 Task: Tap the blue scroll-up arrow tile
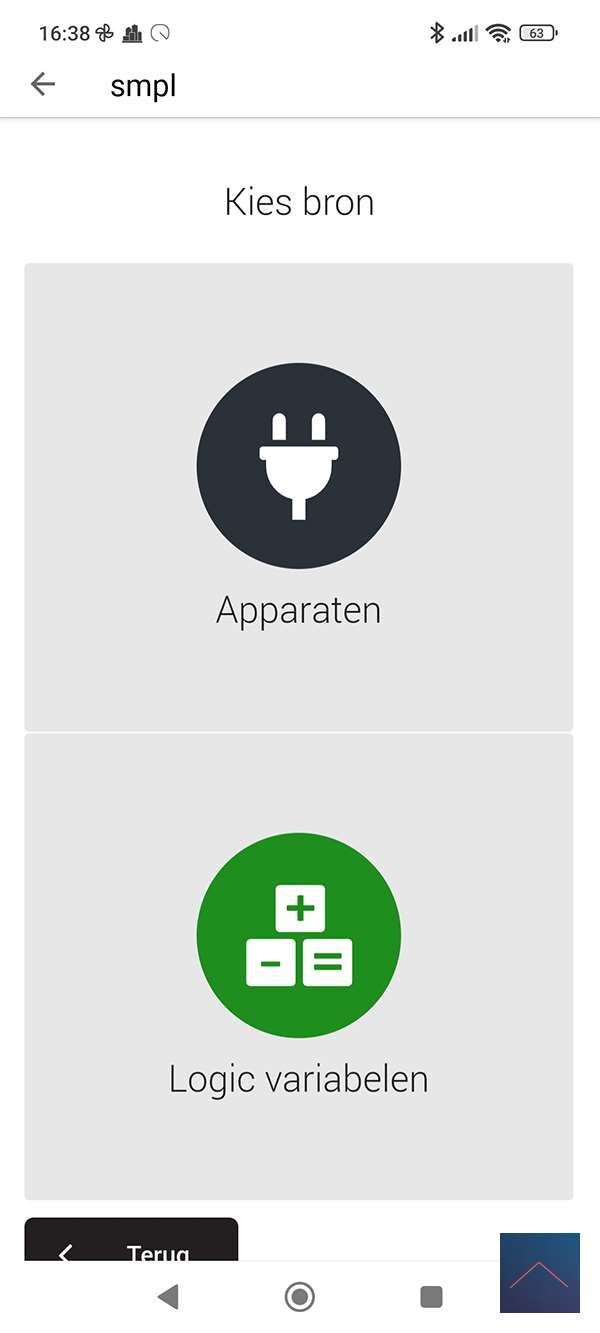pyautogui.click(x=539, y=1272)
